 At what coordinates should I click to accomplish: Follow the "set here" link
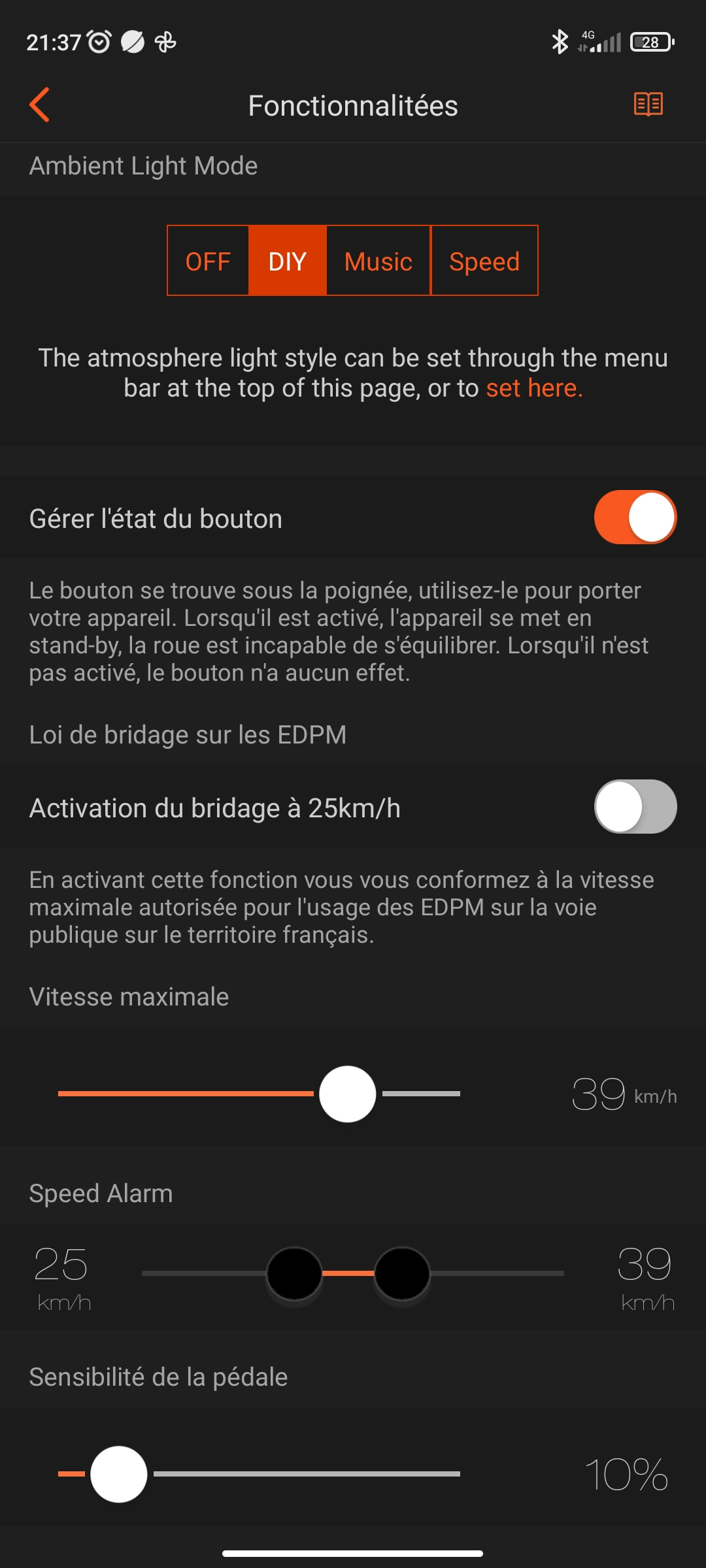pos(534,388)
